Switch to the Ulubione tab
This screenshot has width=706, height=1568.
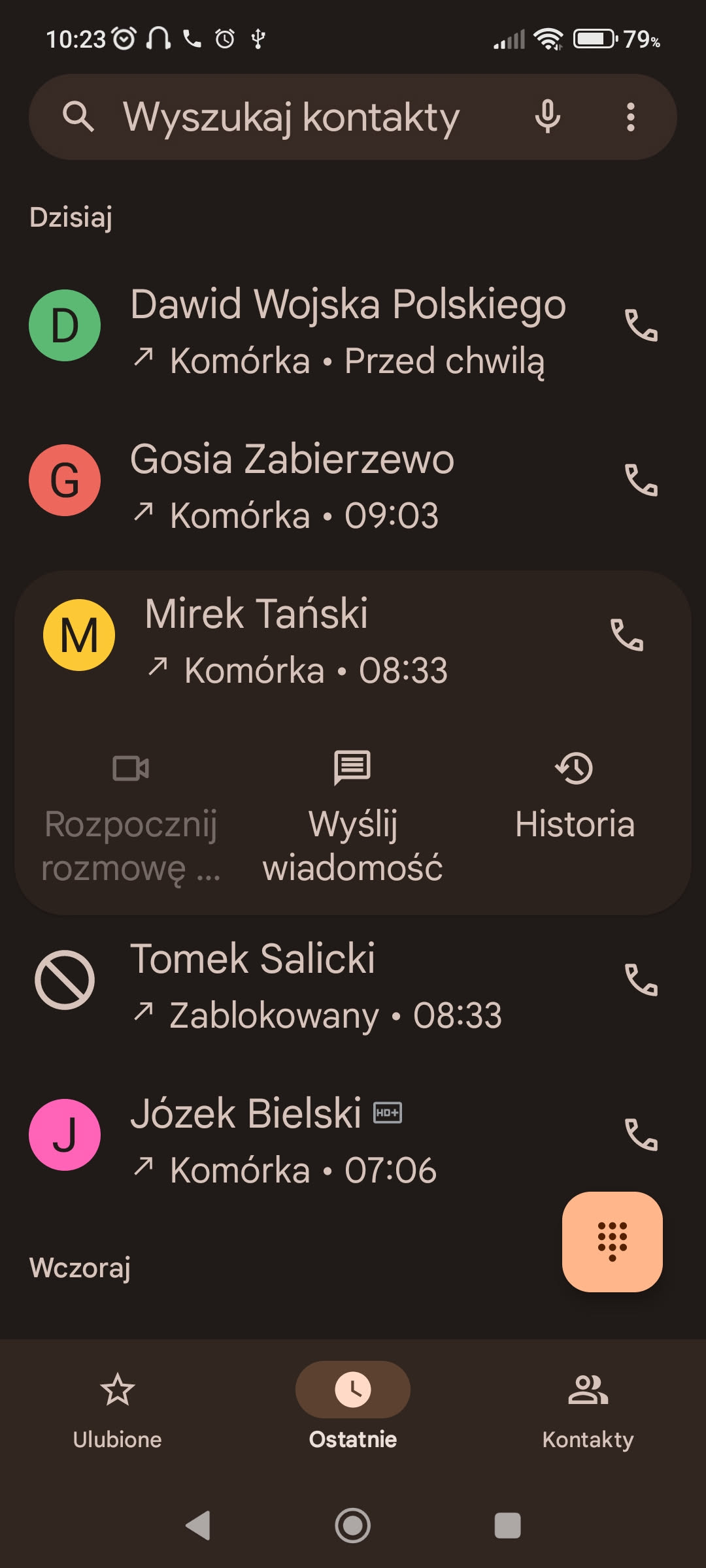click(118, 1405)
